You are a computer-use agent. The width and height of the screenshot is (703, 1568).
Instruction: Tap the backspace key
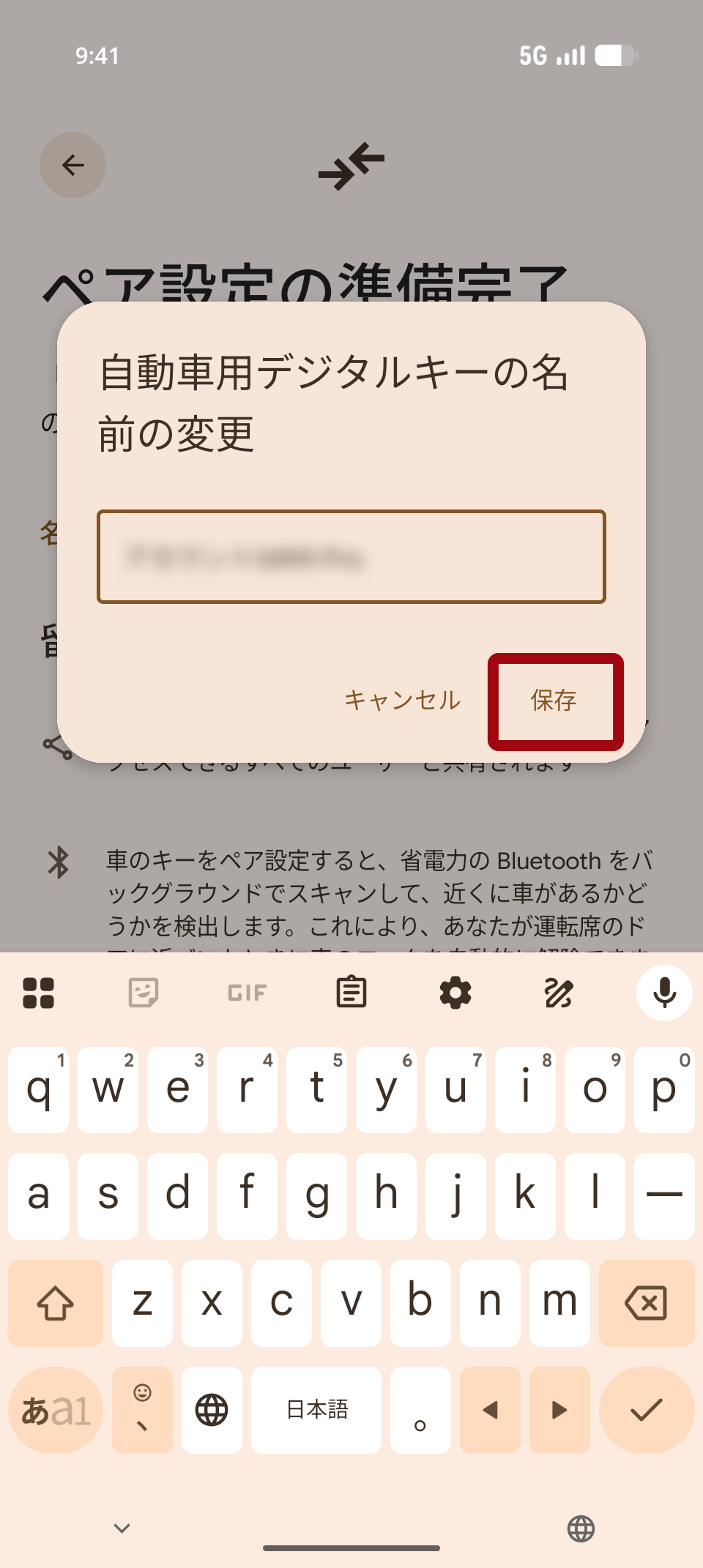point(646,1303)
